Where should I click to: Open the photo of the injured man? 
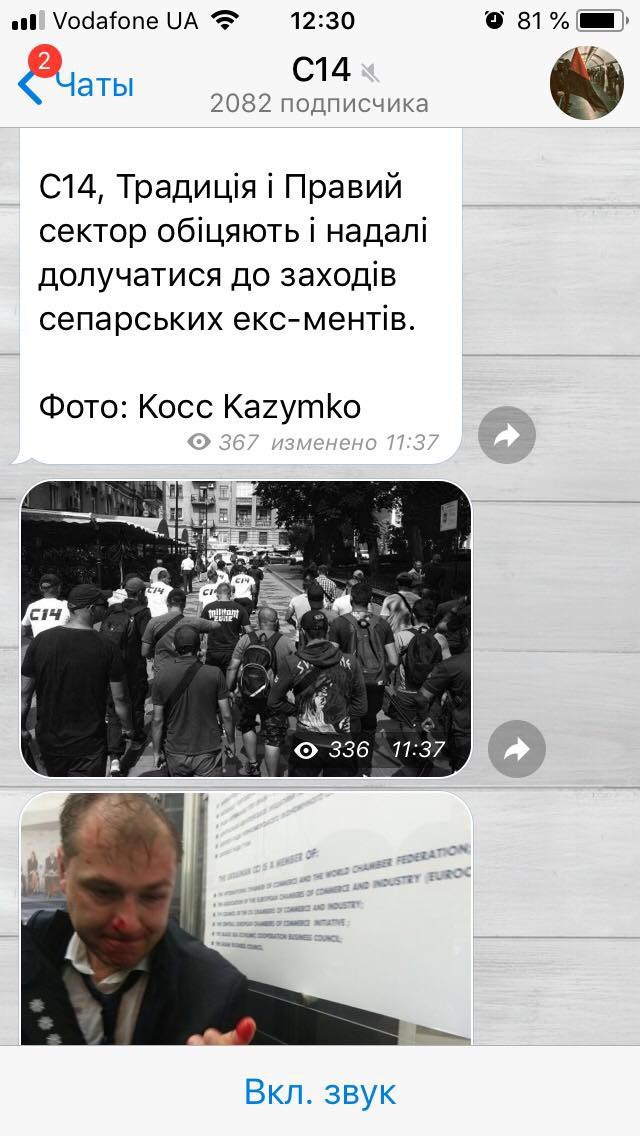click(x=246, y=918)
